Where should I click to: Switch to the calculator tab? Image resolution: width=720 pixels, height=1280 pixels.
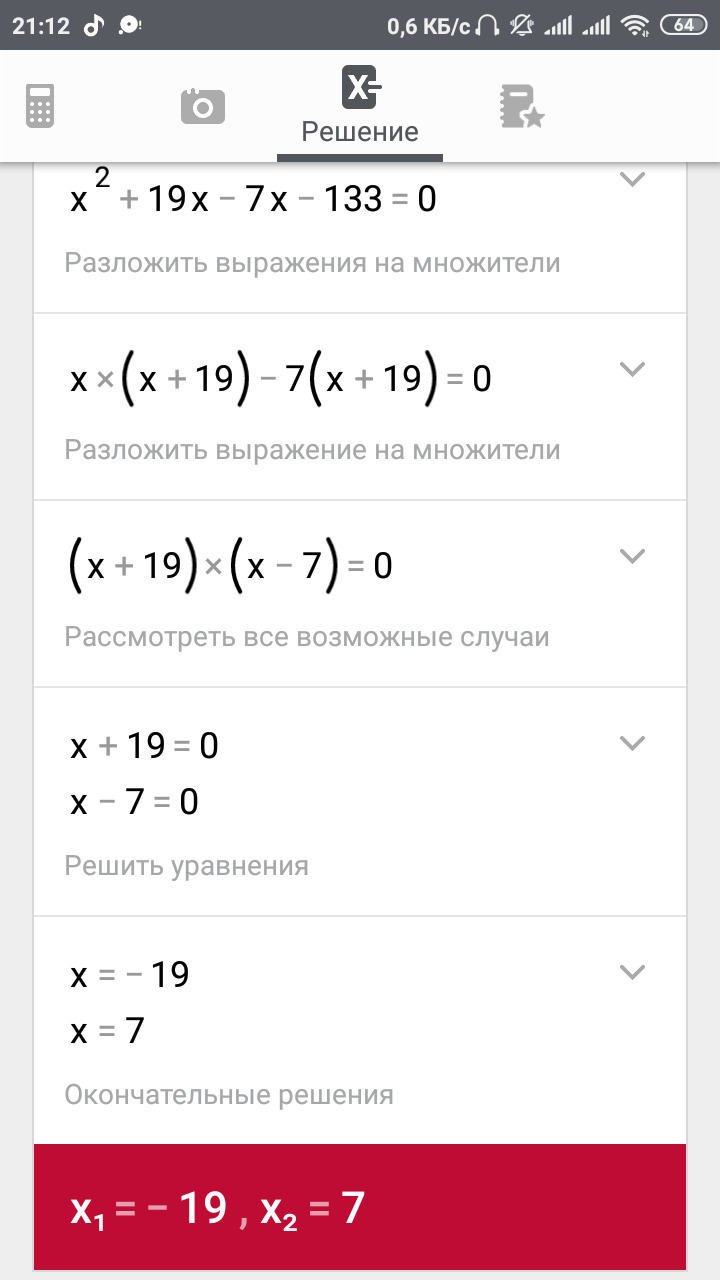point(40,106)
